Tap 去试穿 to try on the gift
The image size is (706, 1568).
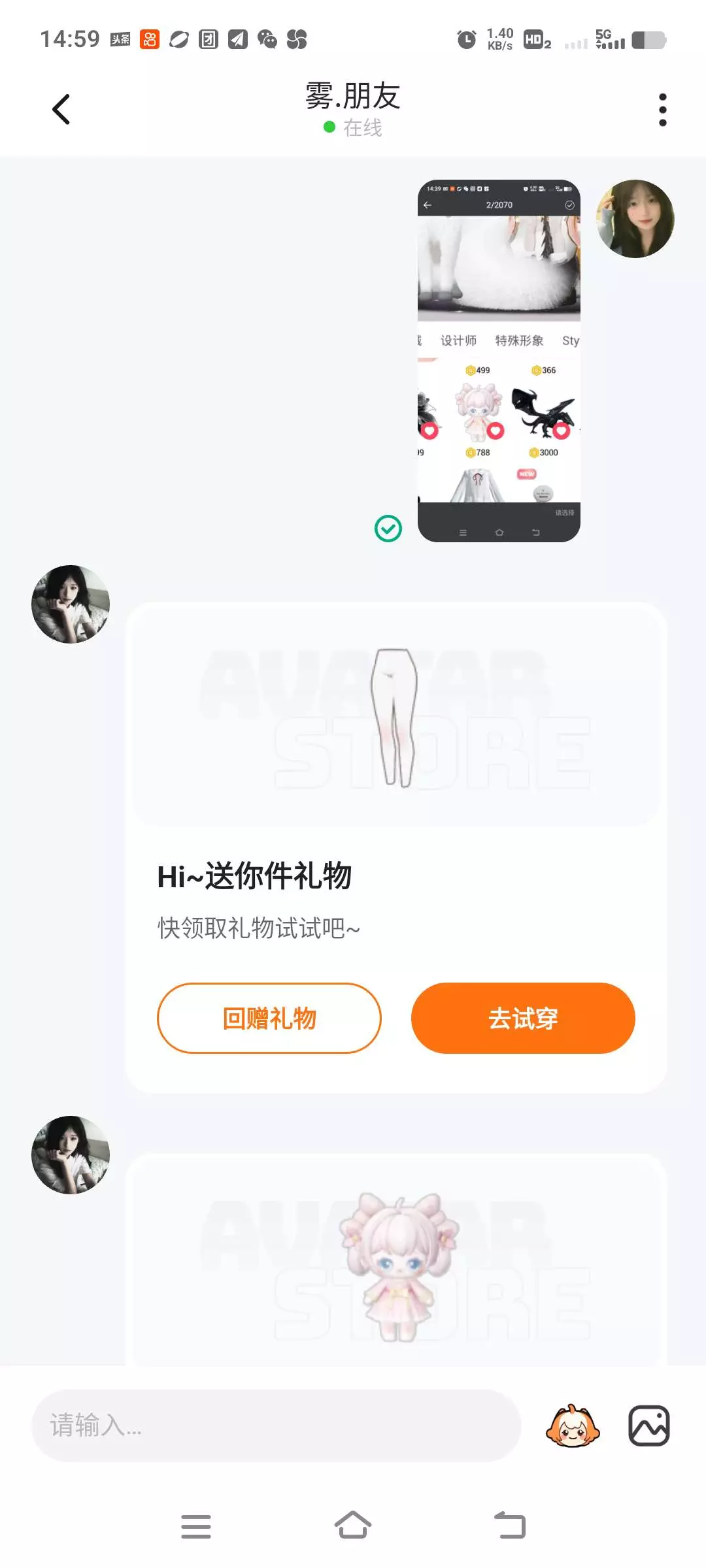tap(523, 1018)
